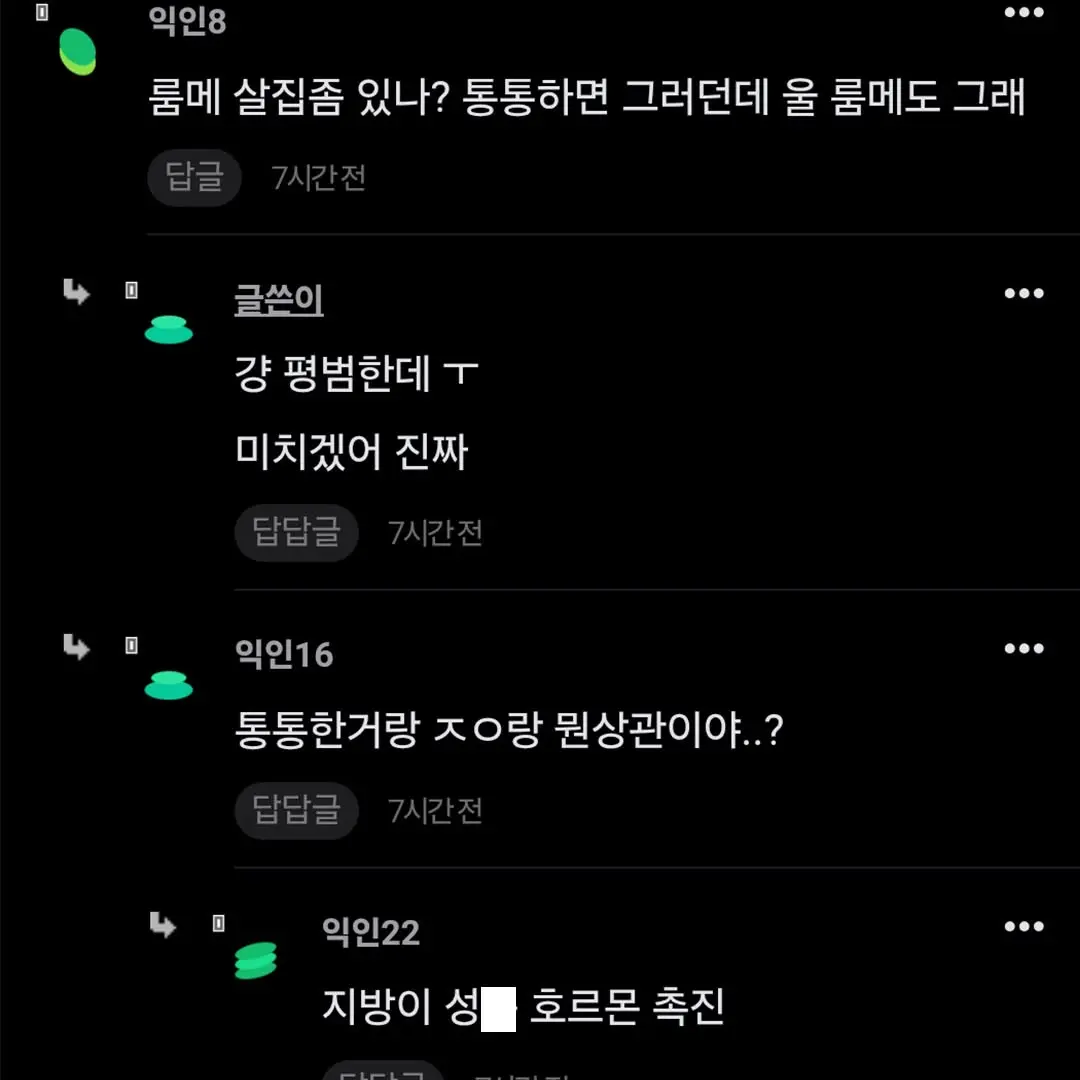Open overflow menu on 글쓴이's reply
The width and height of the screenshot is (1080, 1080).
(x=1023, y=293)
